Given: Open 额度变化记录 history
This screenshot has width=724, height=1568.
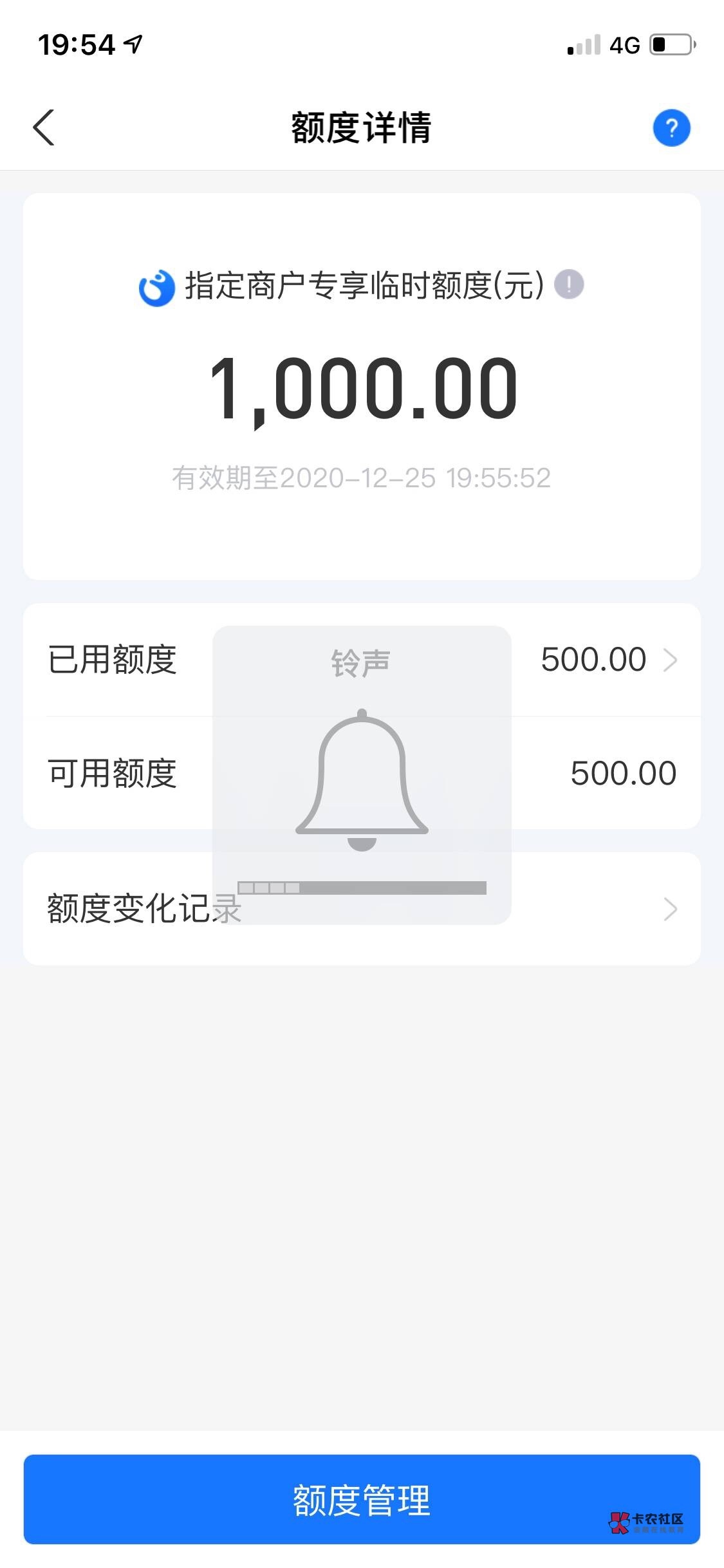Looking at the screenshot, I should (x=362, y=909).
